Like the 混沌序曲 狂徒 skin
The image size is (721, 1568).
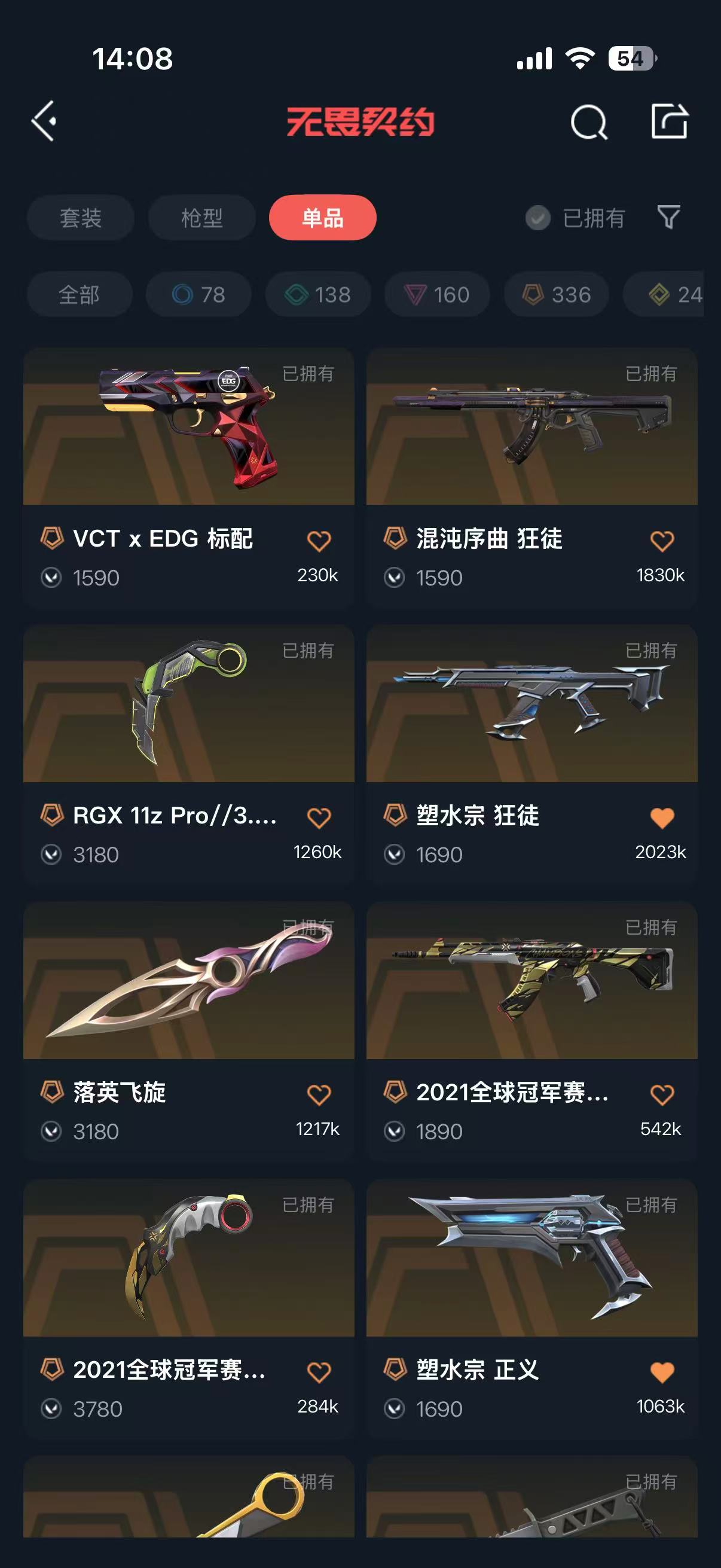(x=661, y=541)
